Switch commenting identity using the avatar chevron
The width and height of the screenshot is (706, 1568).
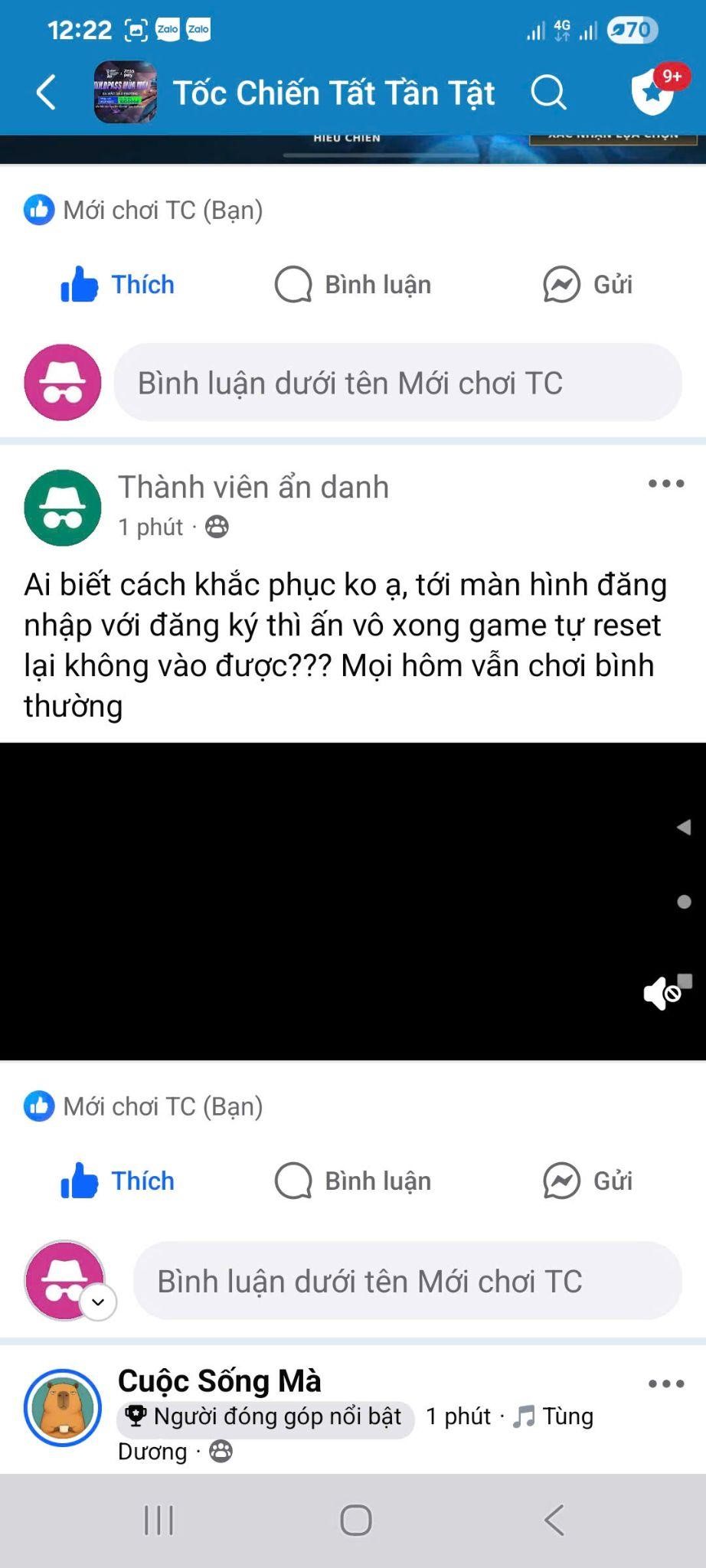(x=98, y=1302)
